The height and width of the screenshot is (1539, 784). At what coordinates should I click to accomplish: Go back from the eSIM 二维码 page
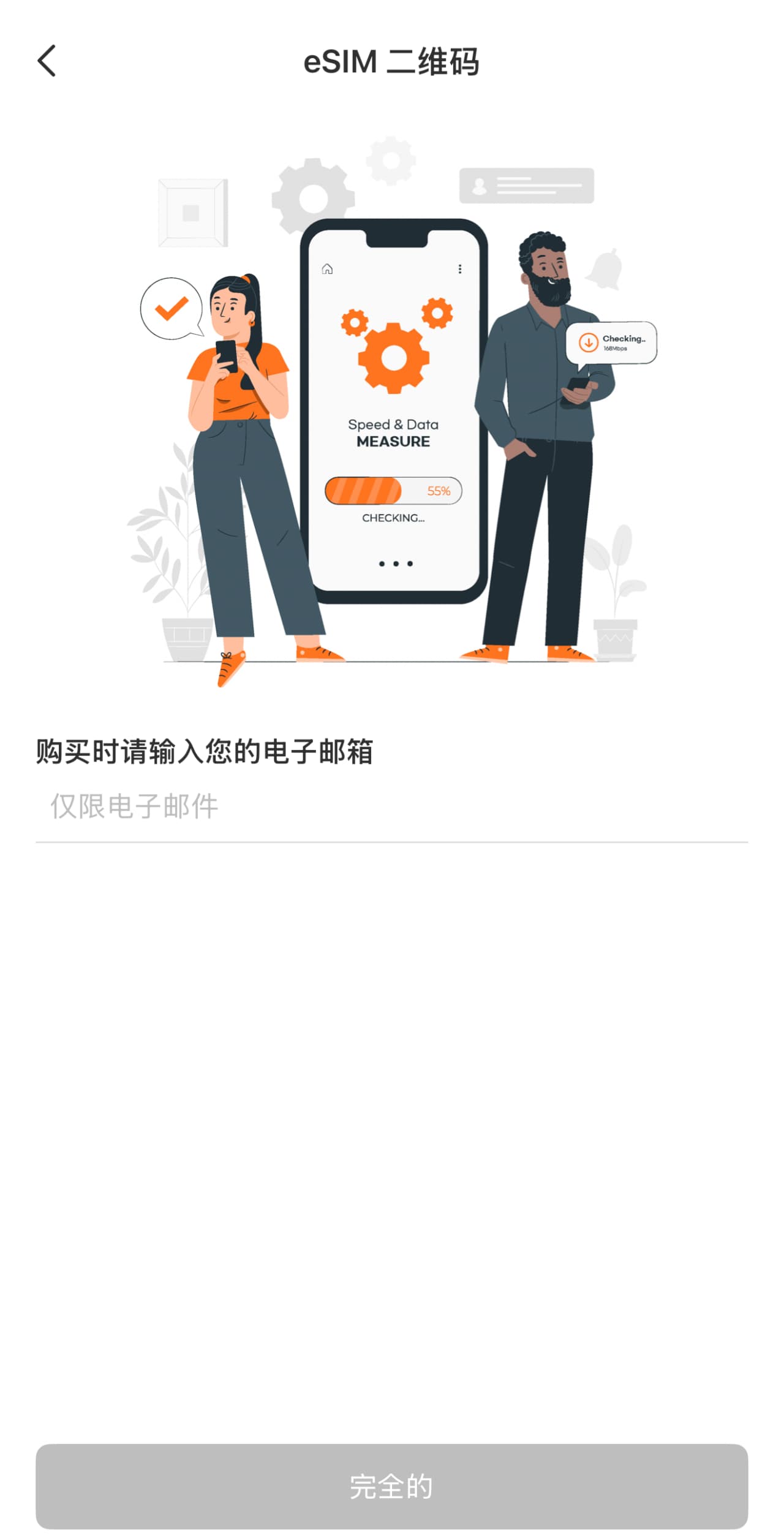pos(47,61)
